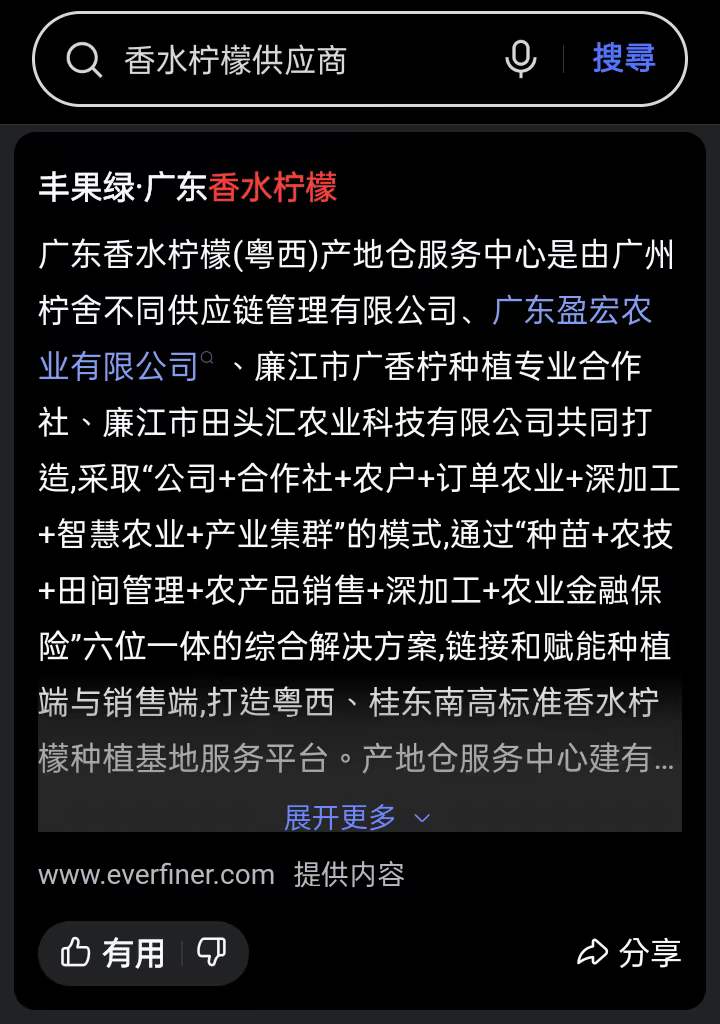The image size is (720, 1024).
Task: Dislike this answer with thumbs down
Action: point(212,953)
